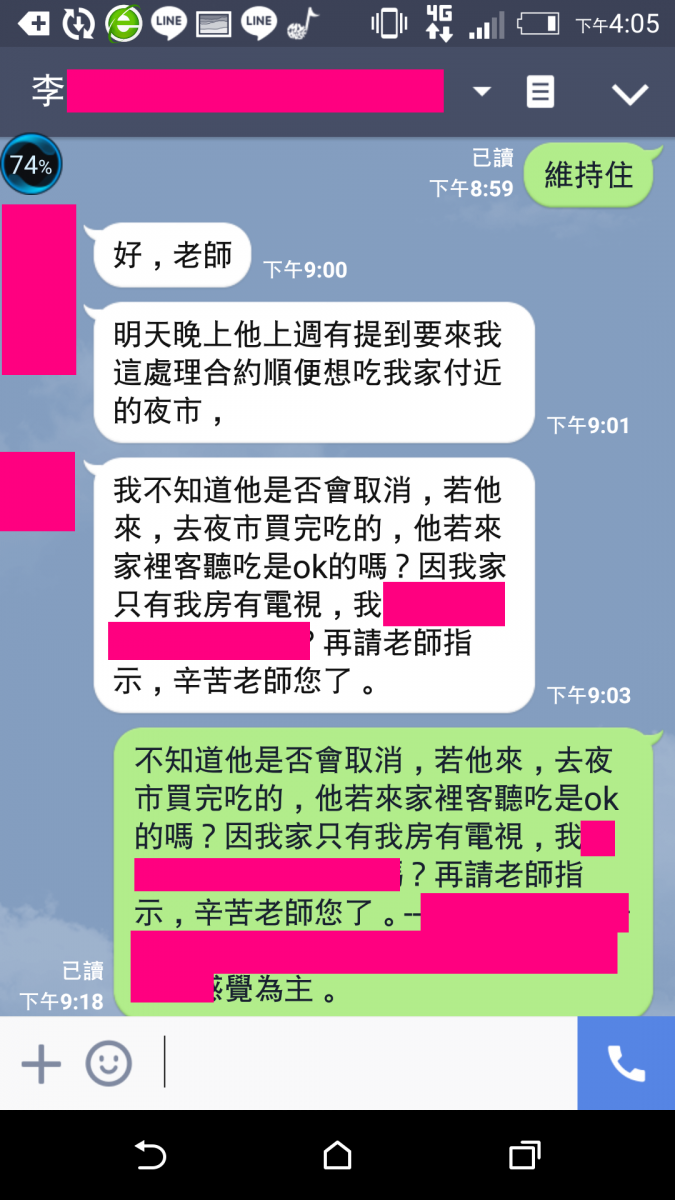Open the recent apps overview
The height and width of the screenshot is (1200, 675).
pyautogui.click(x=524, y=1156)
